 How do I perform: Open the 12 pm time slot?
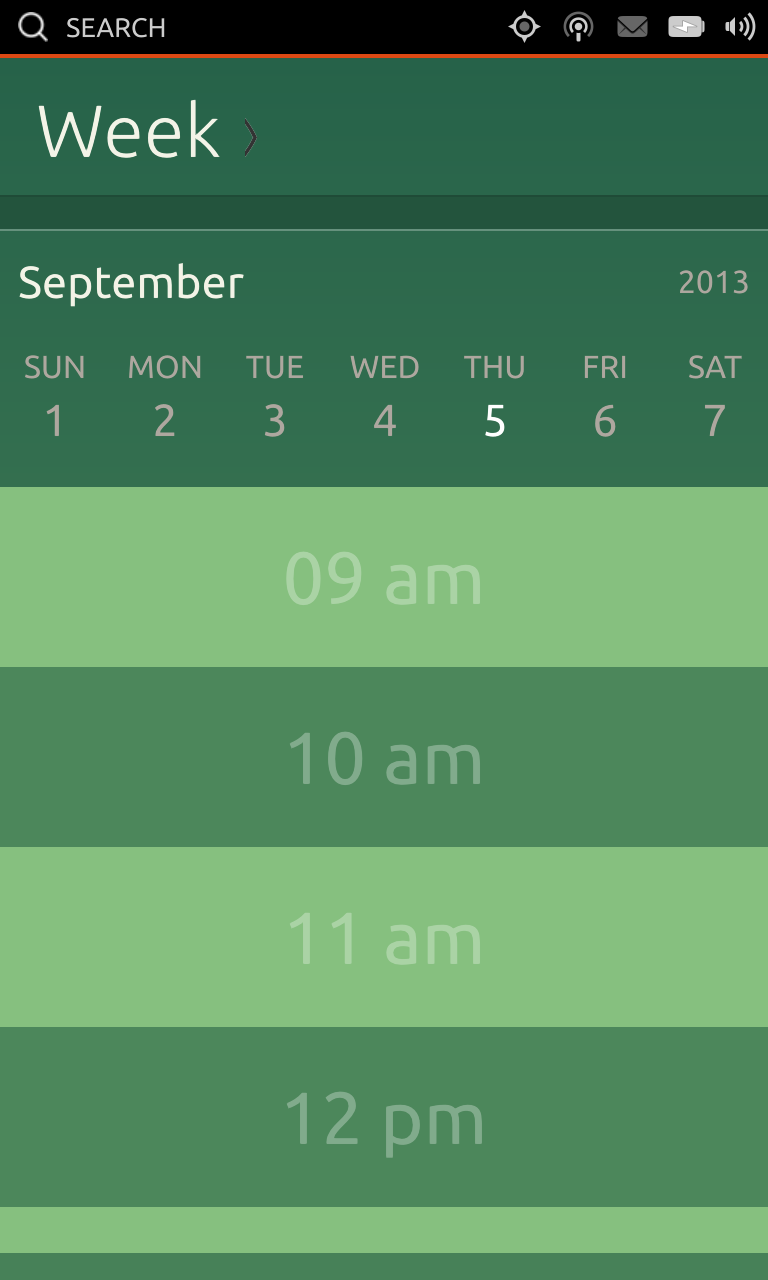click(x=384, y=1117)
